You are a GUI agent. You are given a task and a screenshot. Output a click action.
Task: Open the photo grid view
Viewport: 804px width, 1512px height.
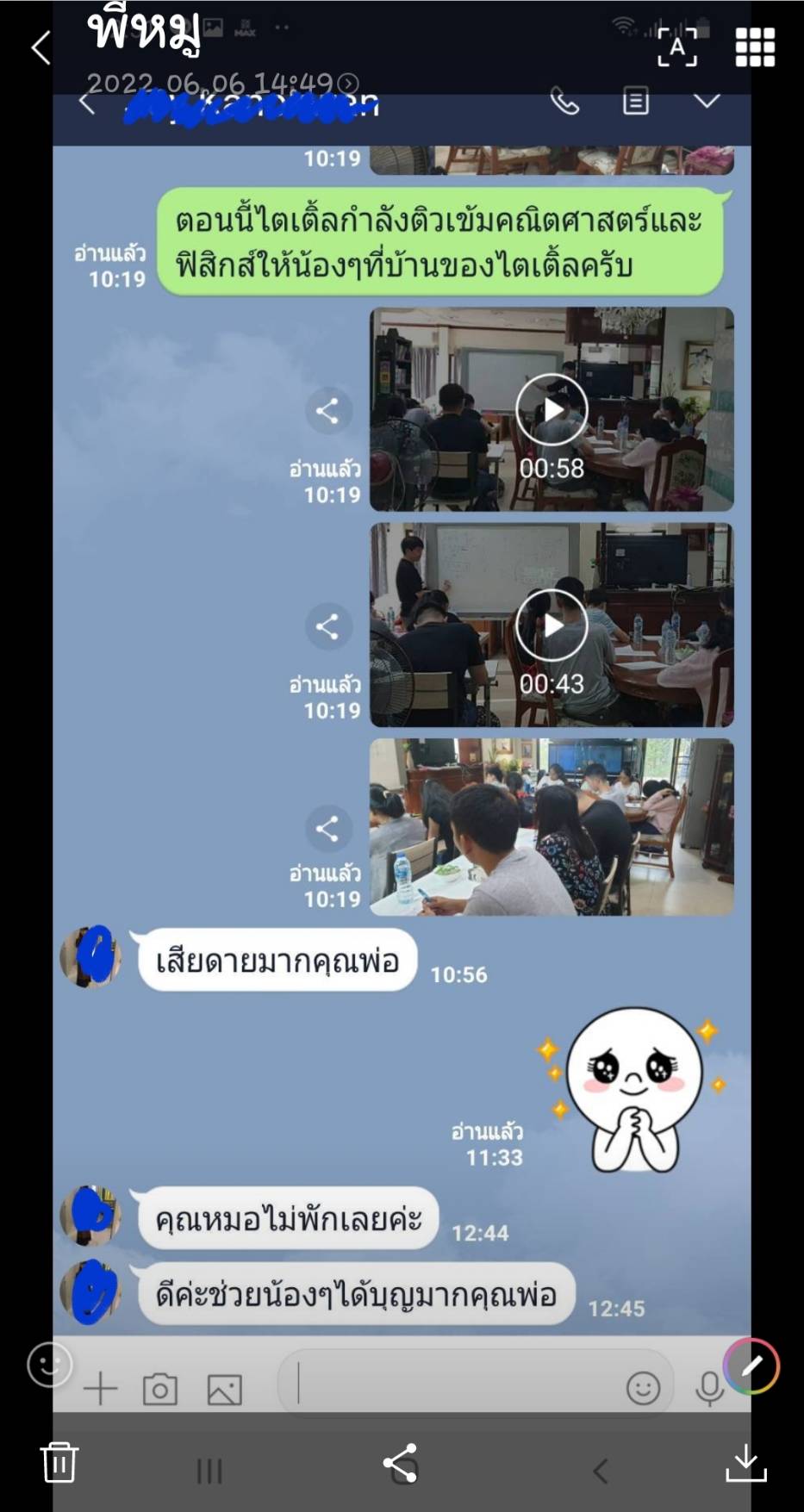(755, 47)
